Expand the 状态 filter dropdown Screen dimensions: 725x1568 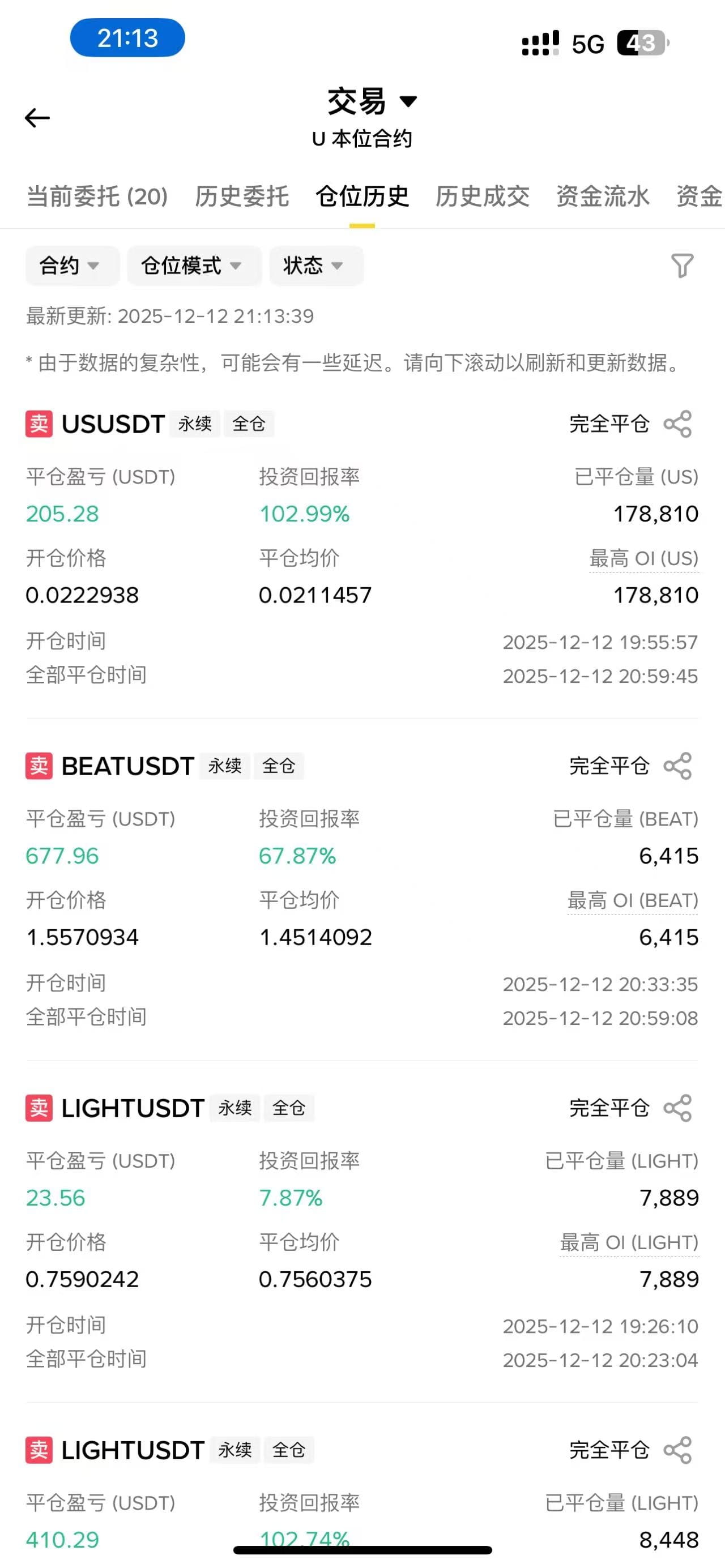pos(315,266)
